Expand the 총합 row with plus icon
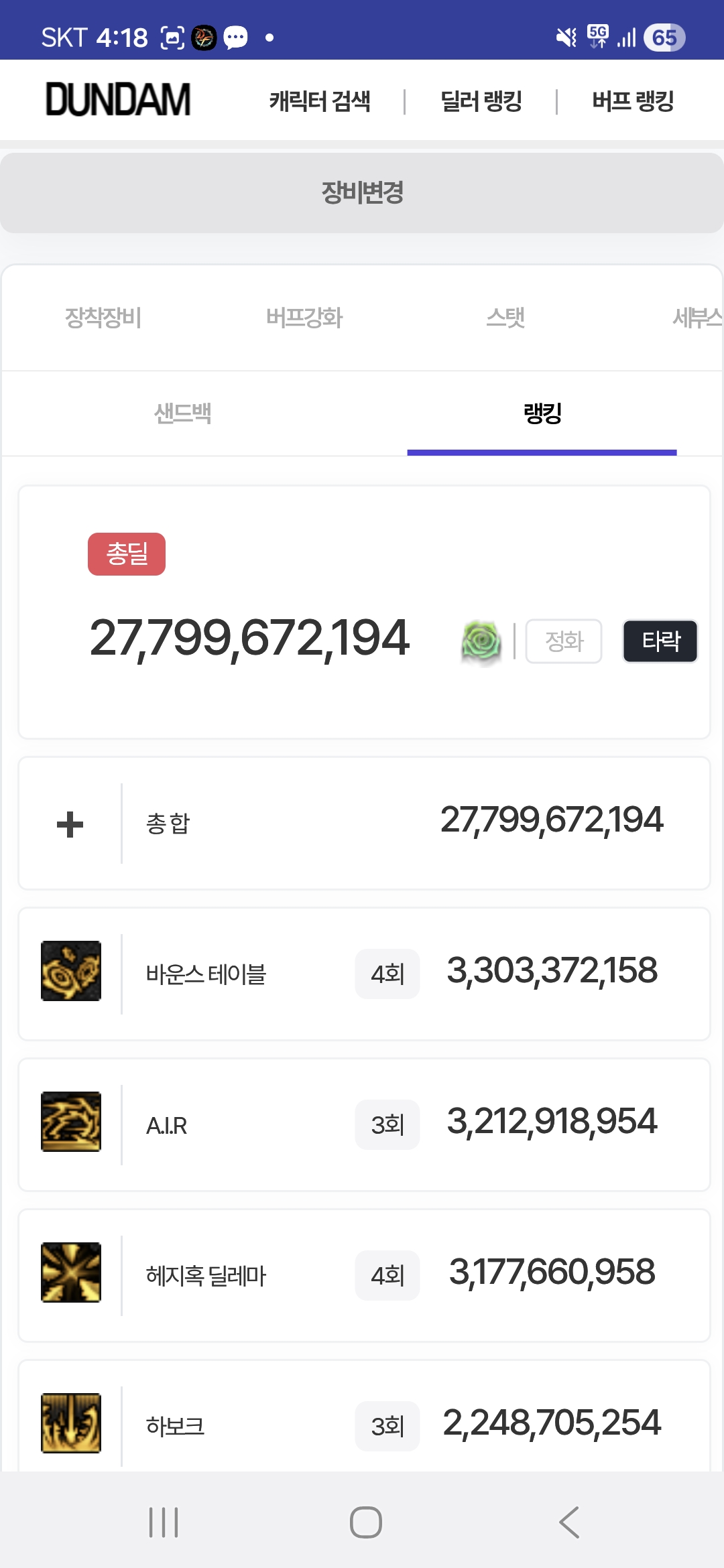This screenshot has height=1568, width=724. pos(70,824)
